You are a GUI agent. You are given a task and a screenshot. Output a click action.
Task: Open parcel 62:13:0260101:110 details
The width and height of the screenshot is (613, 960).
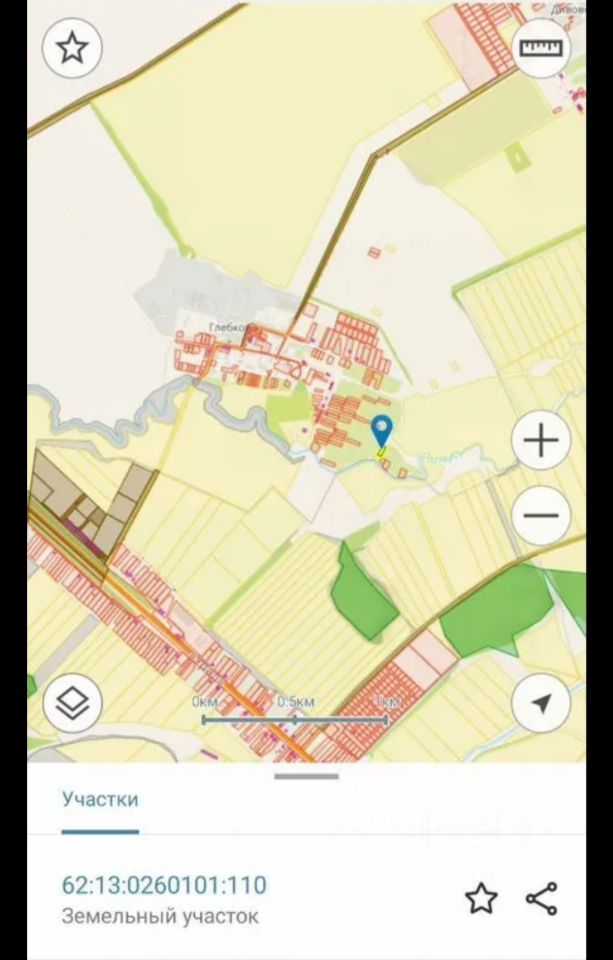coord(165,885)
